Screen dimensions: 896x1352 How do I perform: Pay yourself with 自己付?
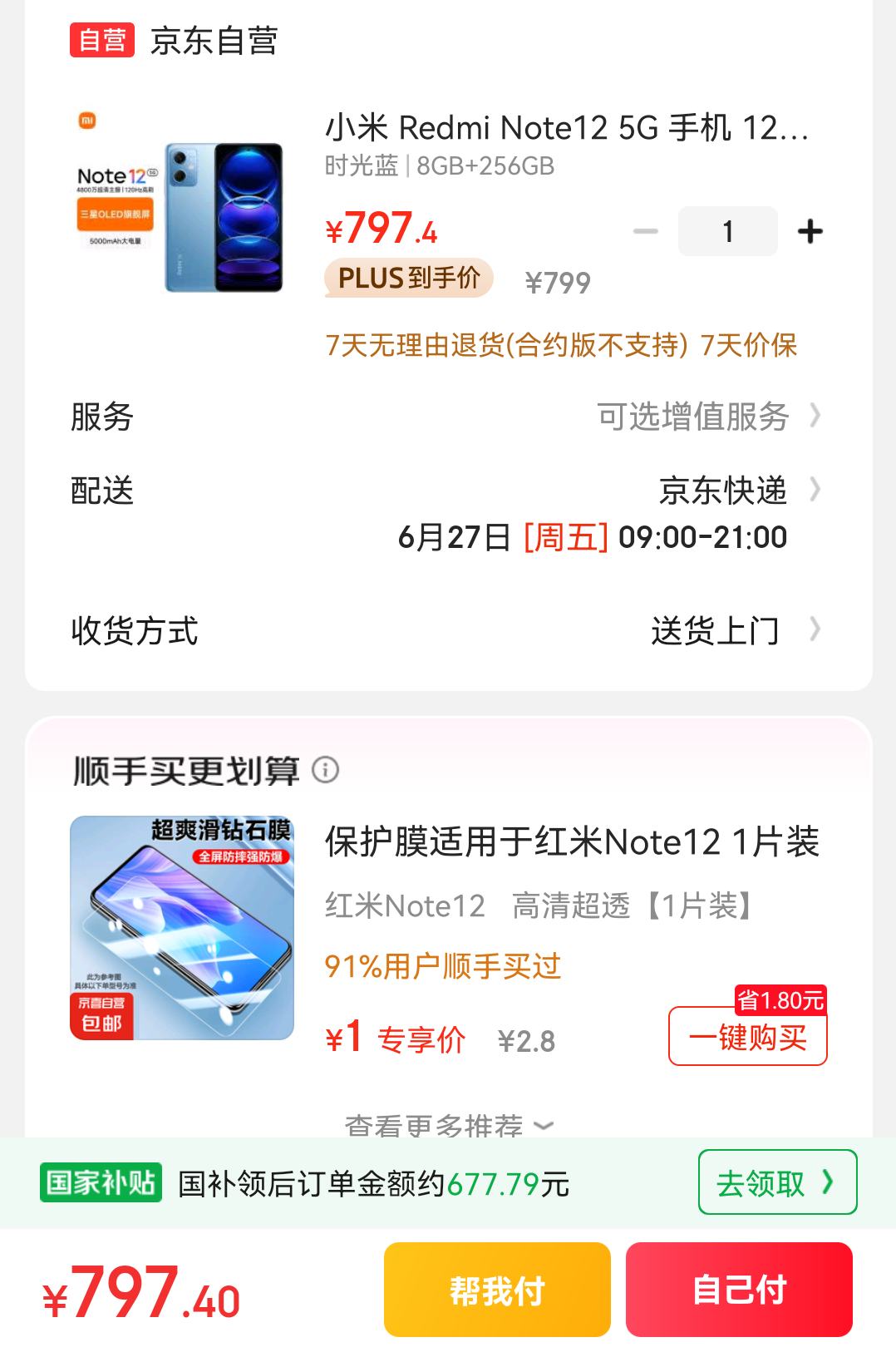click(739, 1290)
